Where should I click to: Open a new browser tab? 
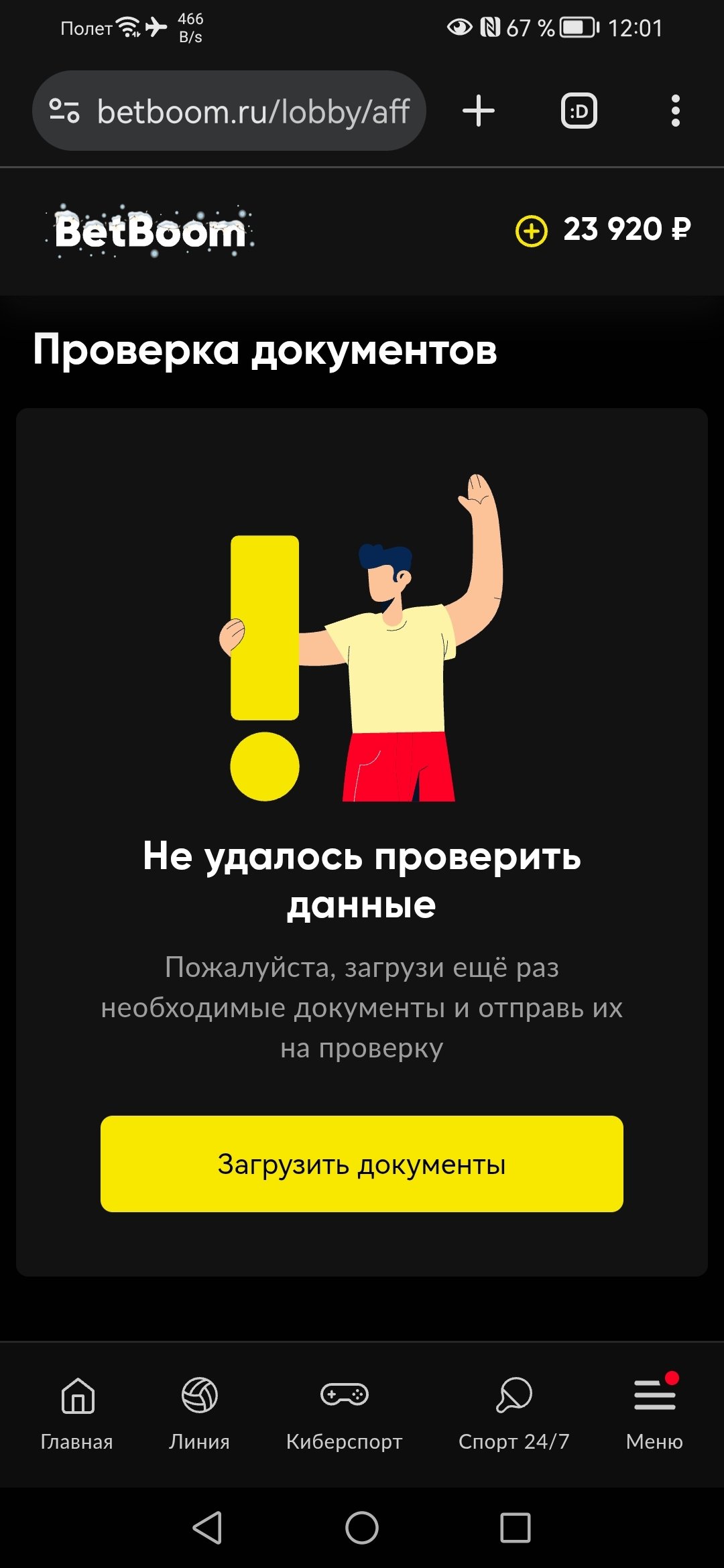479,111
